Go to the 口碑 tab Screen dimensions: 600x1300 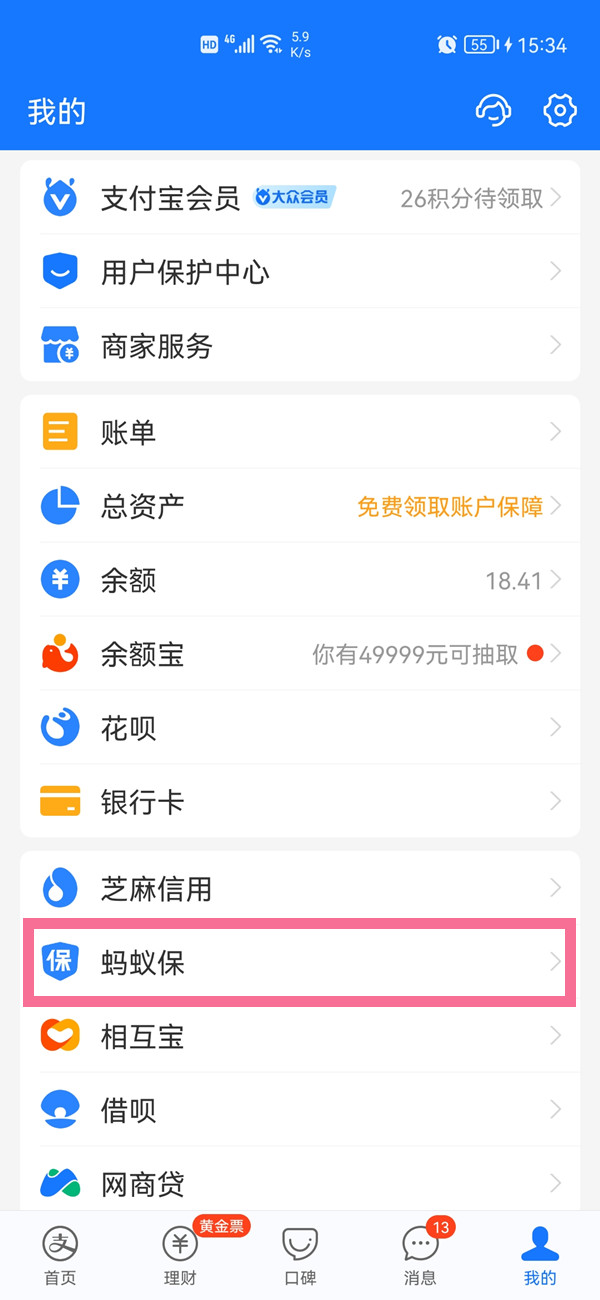(300, 1256)
